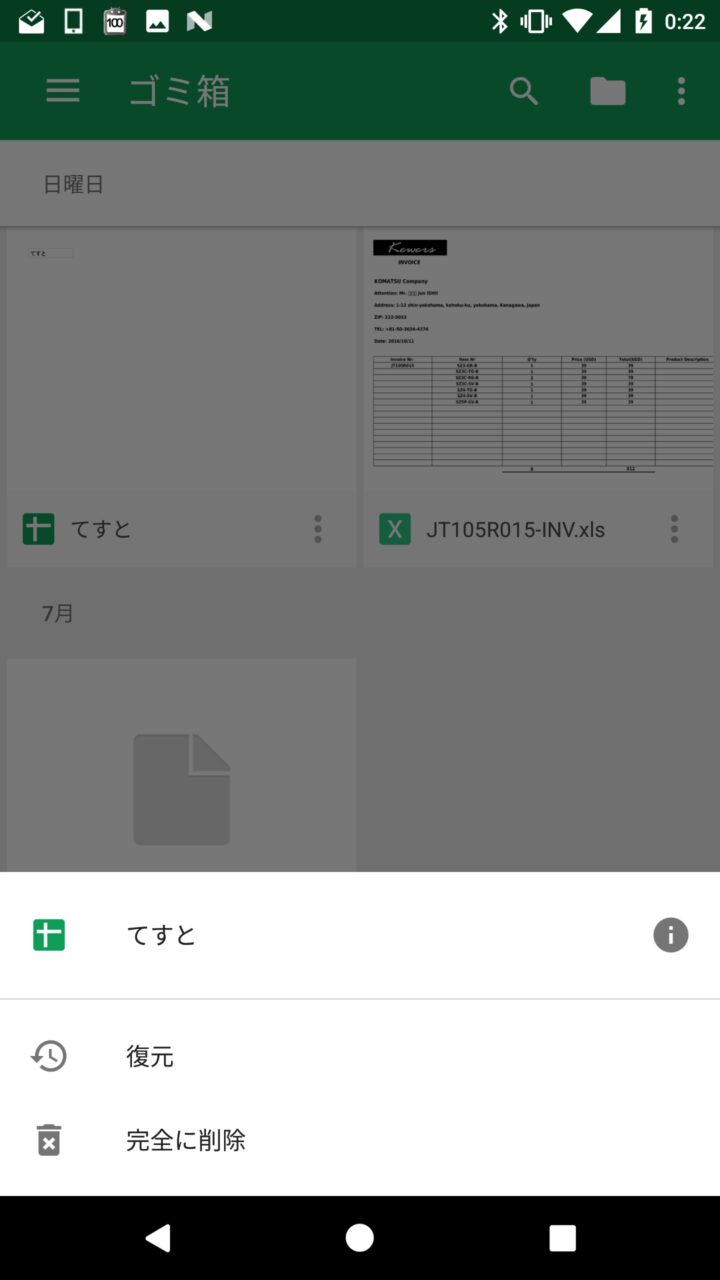Screen dimensions: 720x1280
Task: Go to the home screen
Action: pos(360,1238)
